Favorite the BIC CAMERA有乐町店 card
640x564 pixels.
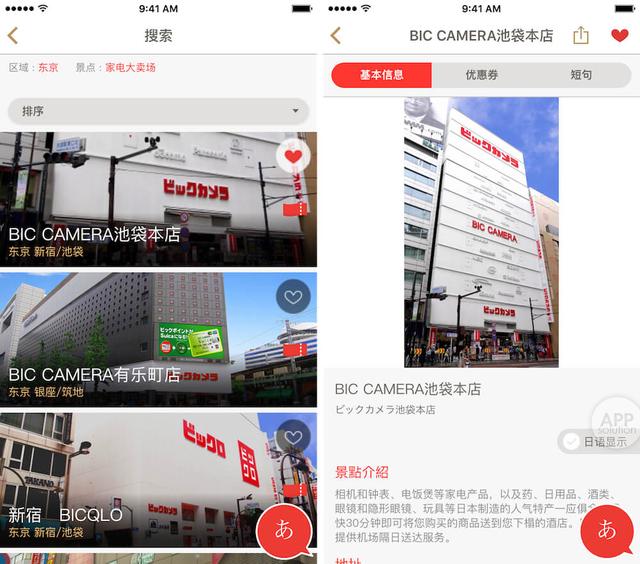pos(293,297)
